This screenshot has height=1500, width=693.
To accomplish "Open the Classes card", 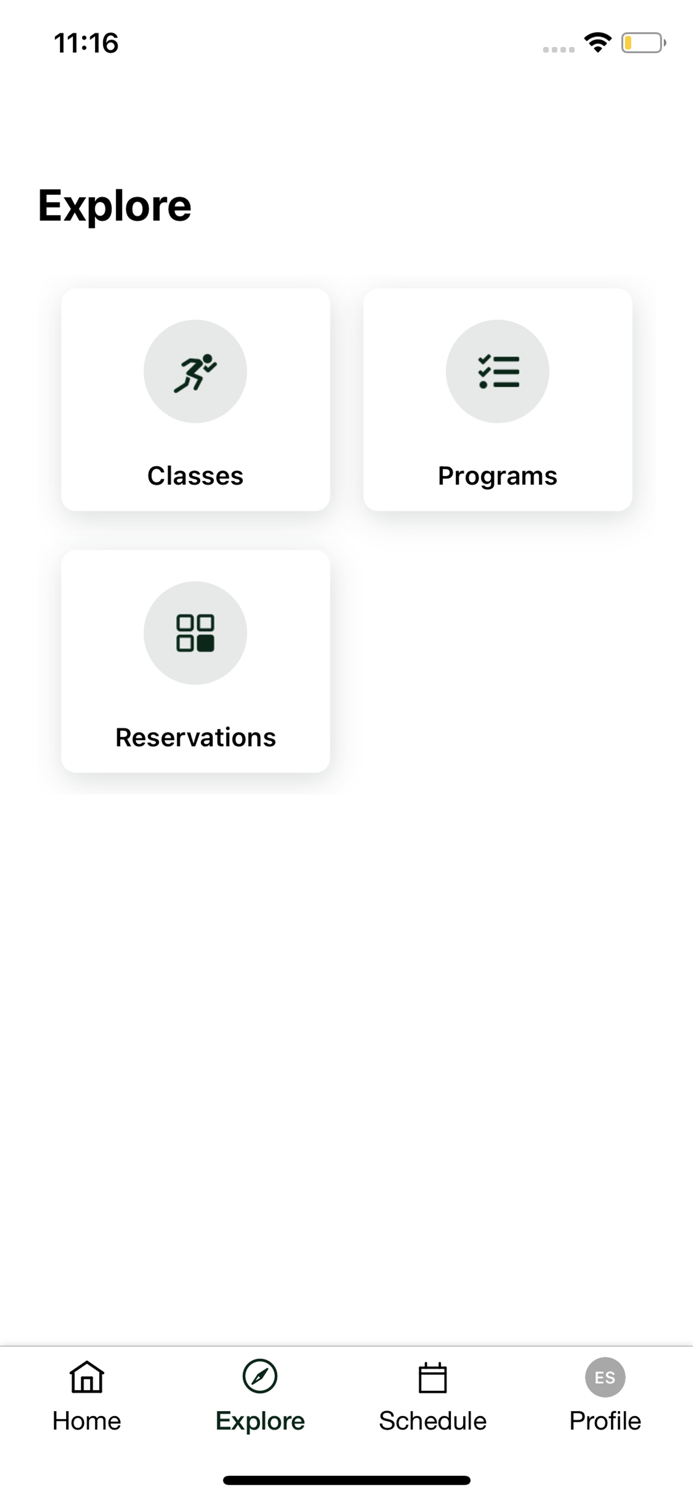I will click(195, 400).
